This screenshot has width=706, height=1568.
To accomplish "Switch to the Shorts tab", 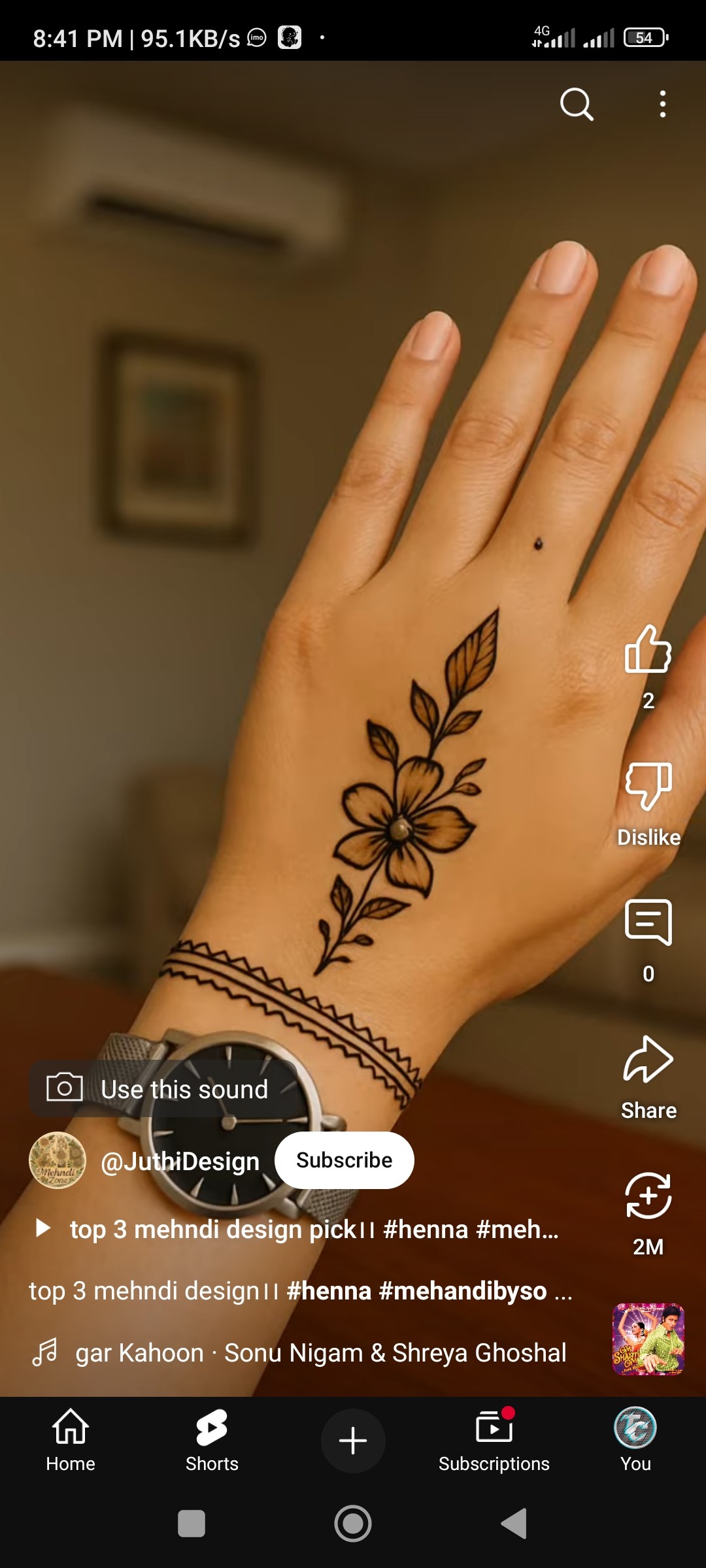I will [x=212, y=1441].
